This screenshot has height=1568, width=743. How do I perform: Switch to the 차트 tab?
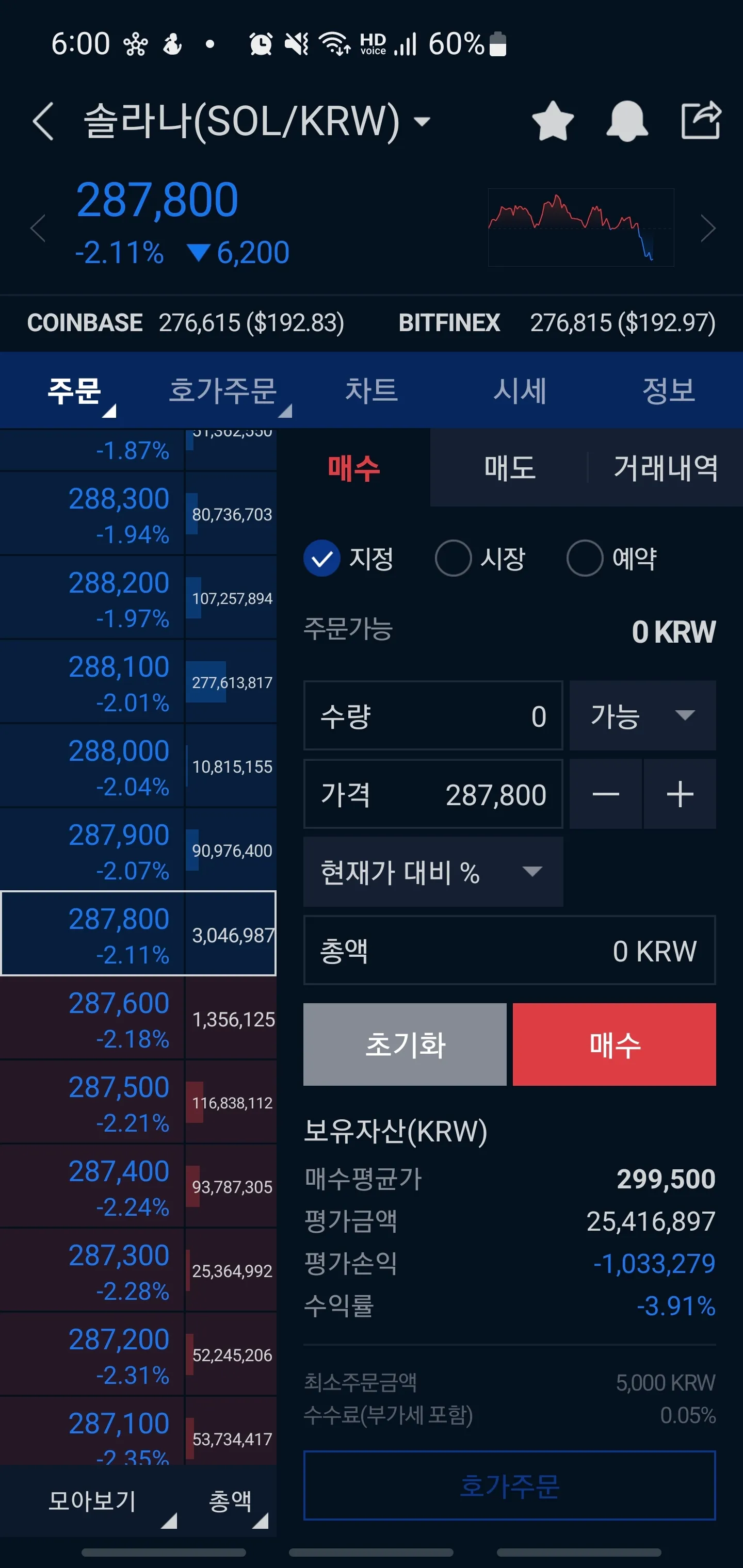(372, 390)
